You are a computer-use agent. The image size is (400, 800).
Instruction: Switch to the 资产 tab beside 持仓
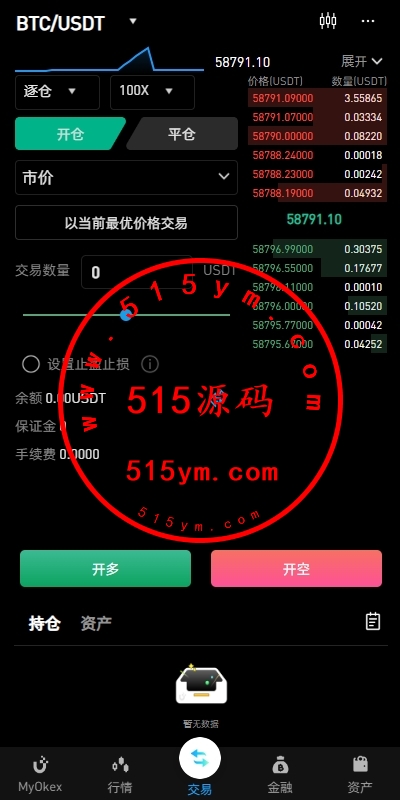pyautogui.click(x=96, y=623)
